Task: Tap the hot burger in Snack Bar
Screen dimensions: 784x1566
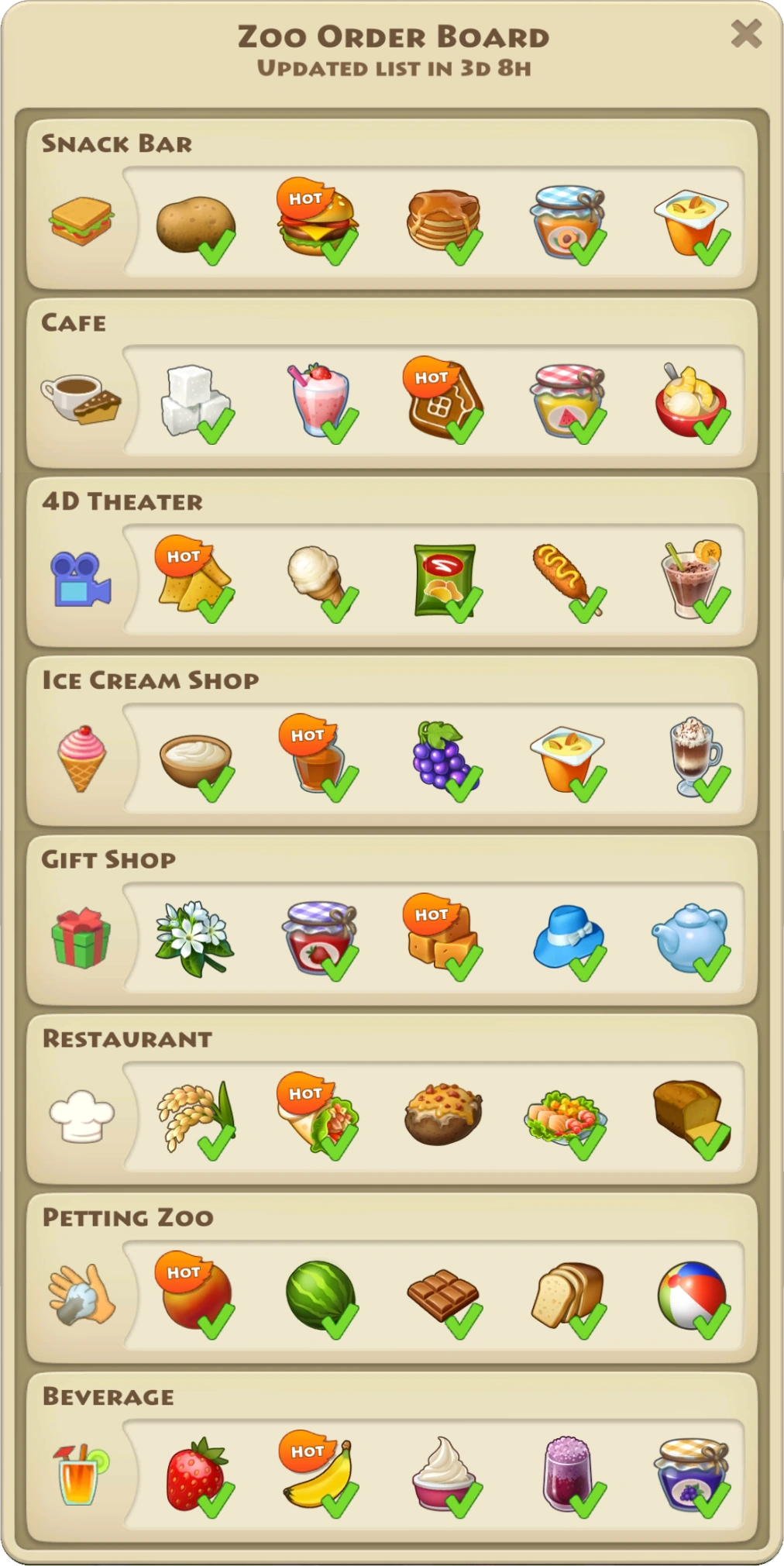Action: click(318, 221)
